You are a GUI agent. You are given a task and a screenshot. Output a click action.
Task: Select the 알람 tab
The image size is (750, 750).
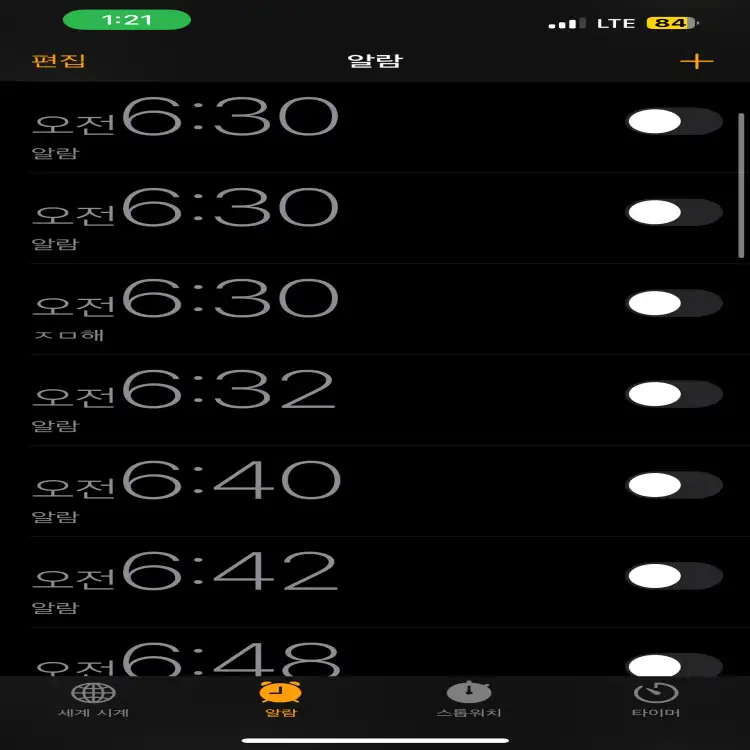[x=280, y=700]
